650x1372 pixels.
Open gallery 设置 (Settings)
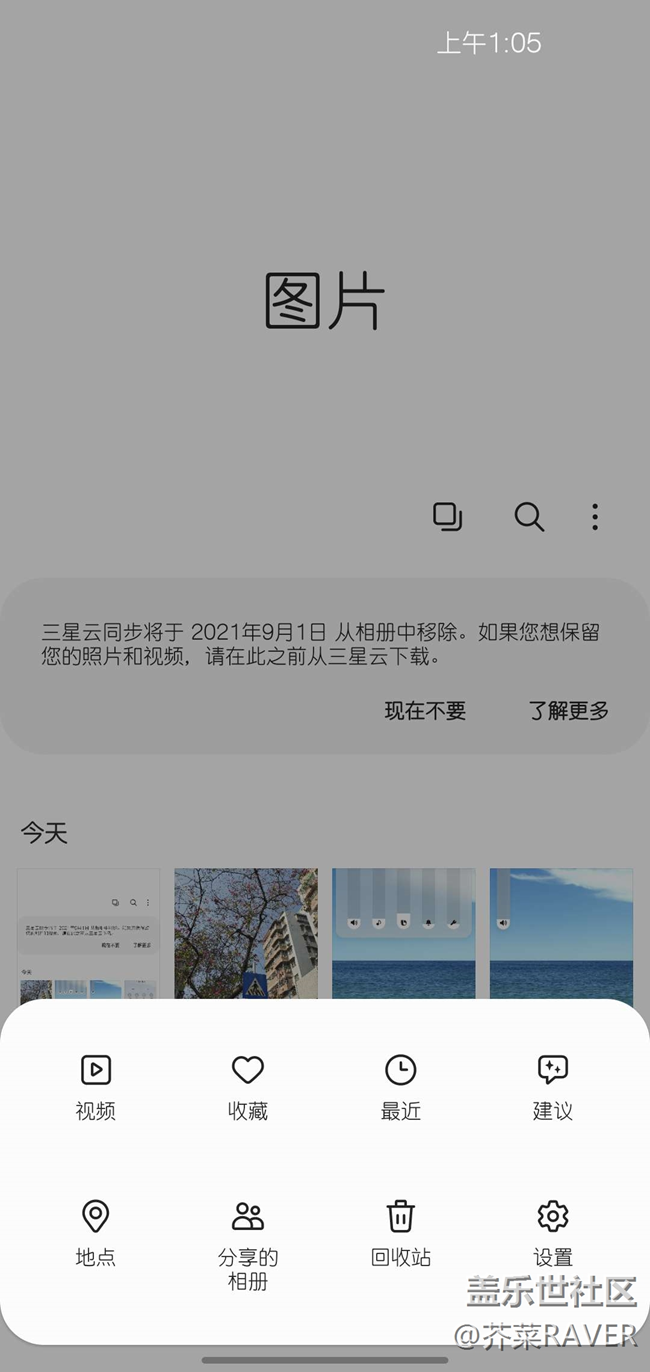coord(552,1231)
